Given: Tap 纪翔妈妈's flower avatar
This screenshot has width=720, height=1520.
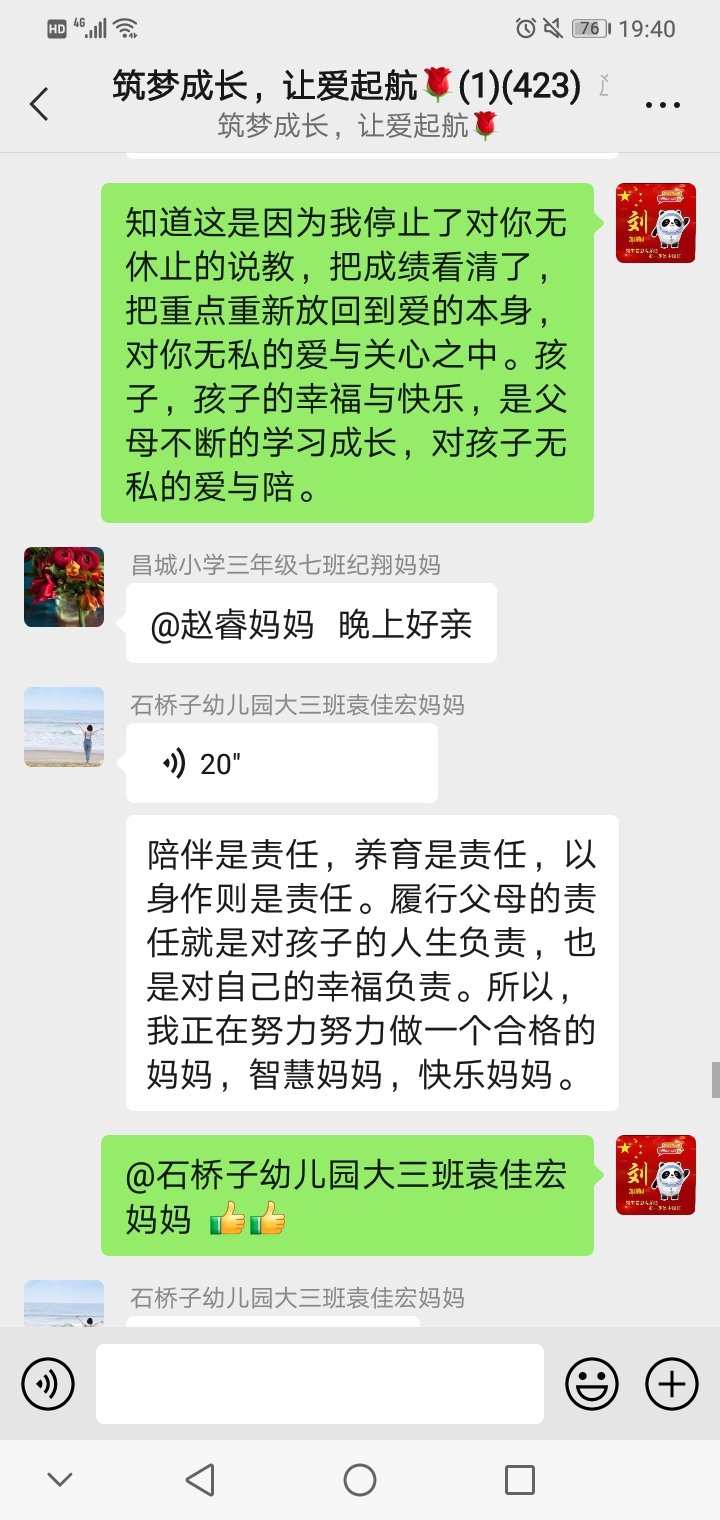Looking at the screenshot, I should click(x=63, y=588).
